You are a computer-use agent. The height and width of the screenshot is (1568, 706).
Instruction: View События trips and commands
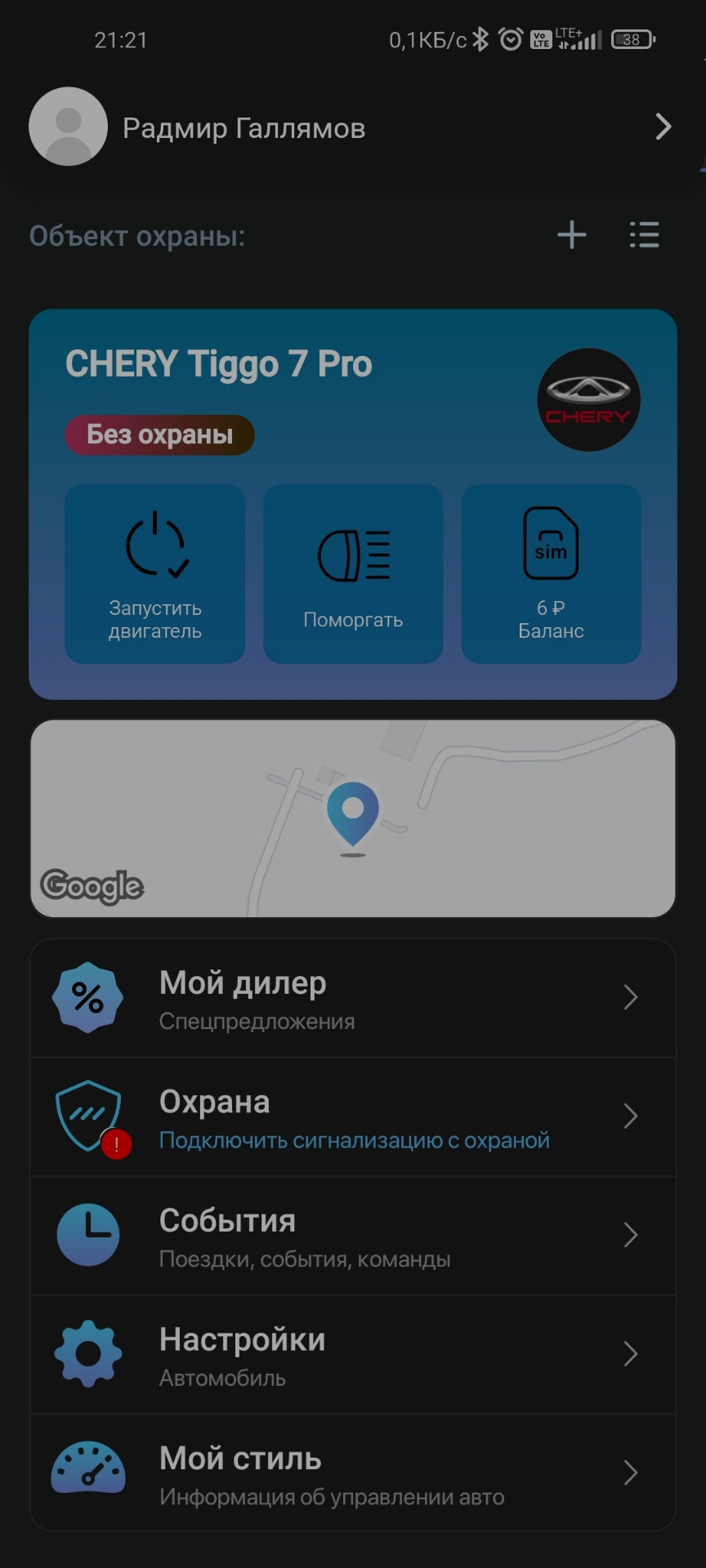click(x=353, y=1236)
